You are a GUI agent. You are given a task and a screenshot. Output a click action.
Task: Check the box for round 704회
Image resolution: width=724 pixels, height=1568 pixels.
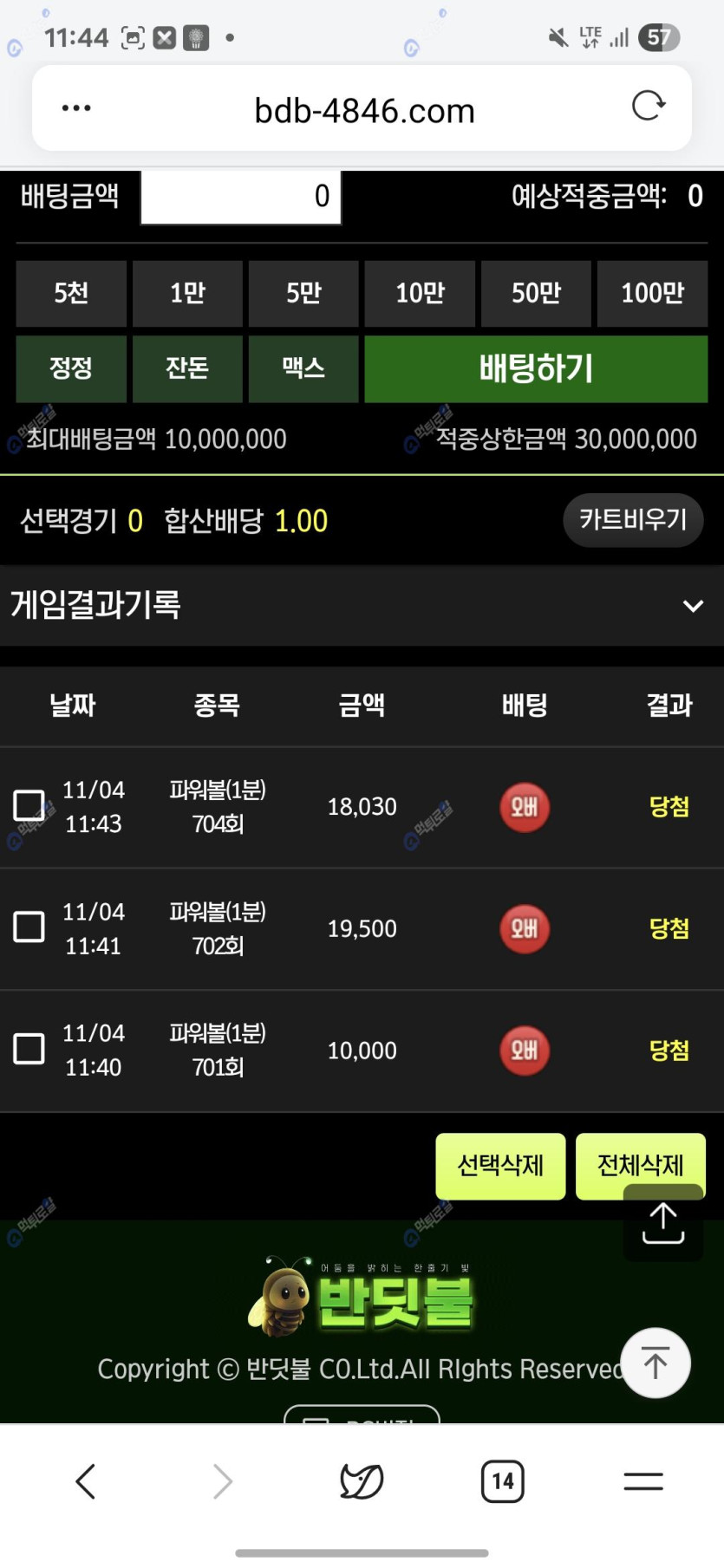tap(29, 805)
